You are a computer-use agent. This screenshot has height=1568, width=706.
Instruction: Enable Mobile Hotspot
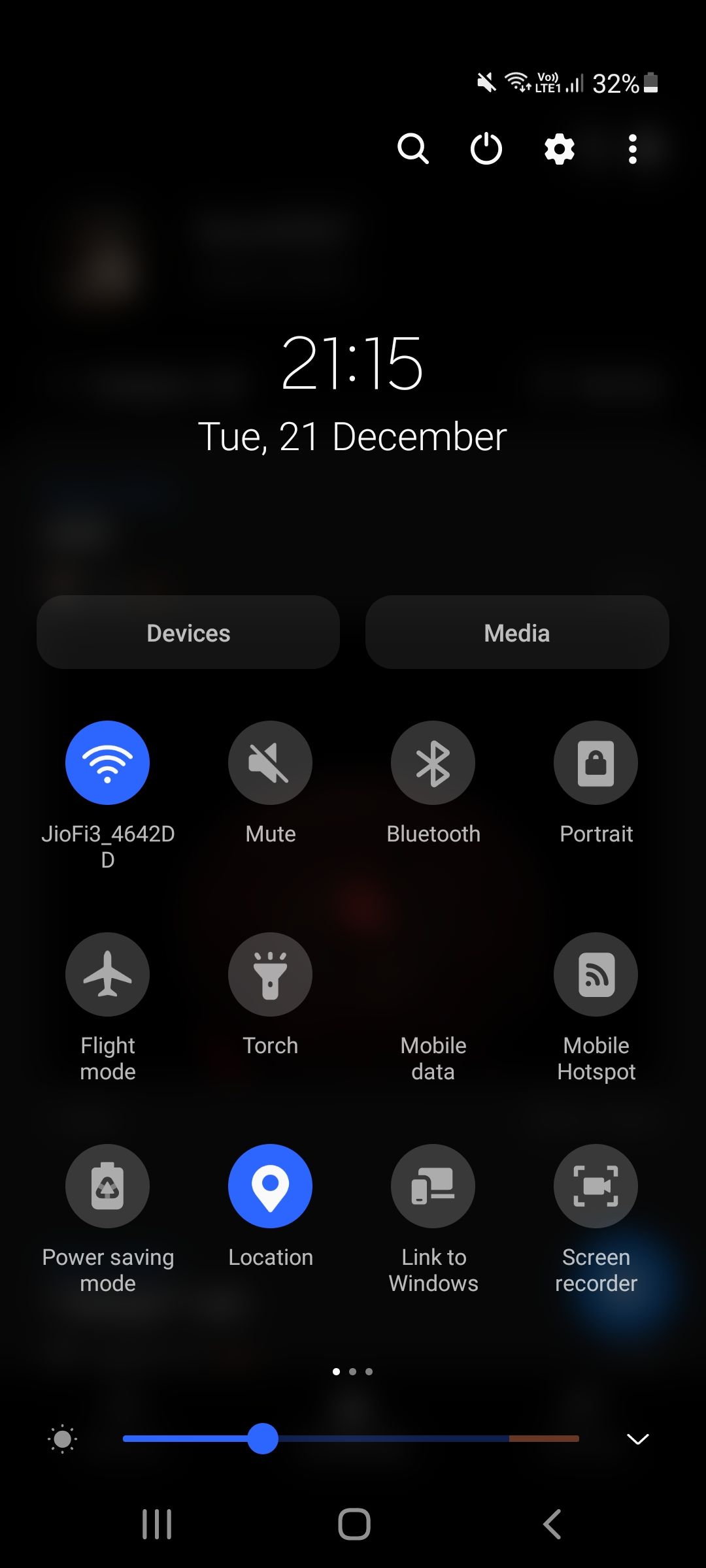point(596,974)
